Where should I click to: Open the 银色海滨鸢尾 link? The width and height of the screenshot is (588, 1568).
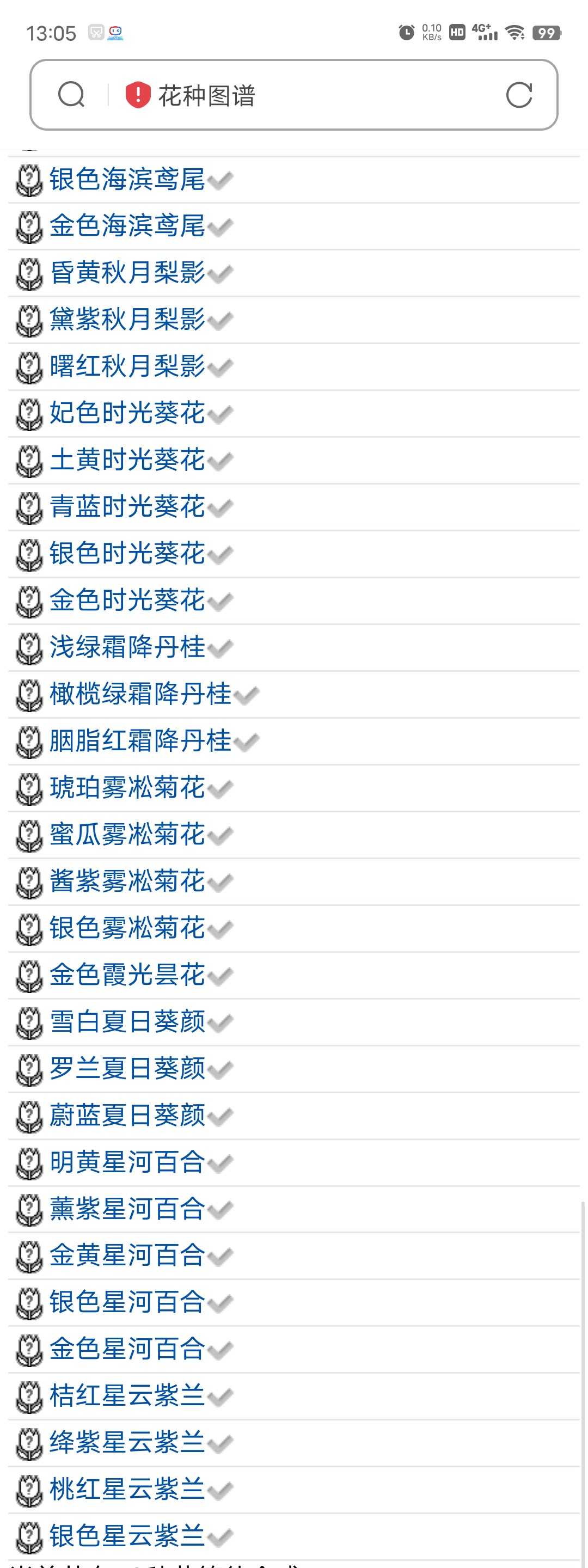coord(127,180)
